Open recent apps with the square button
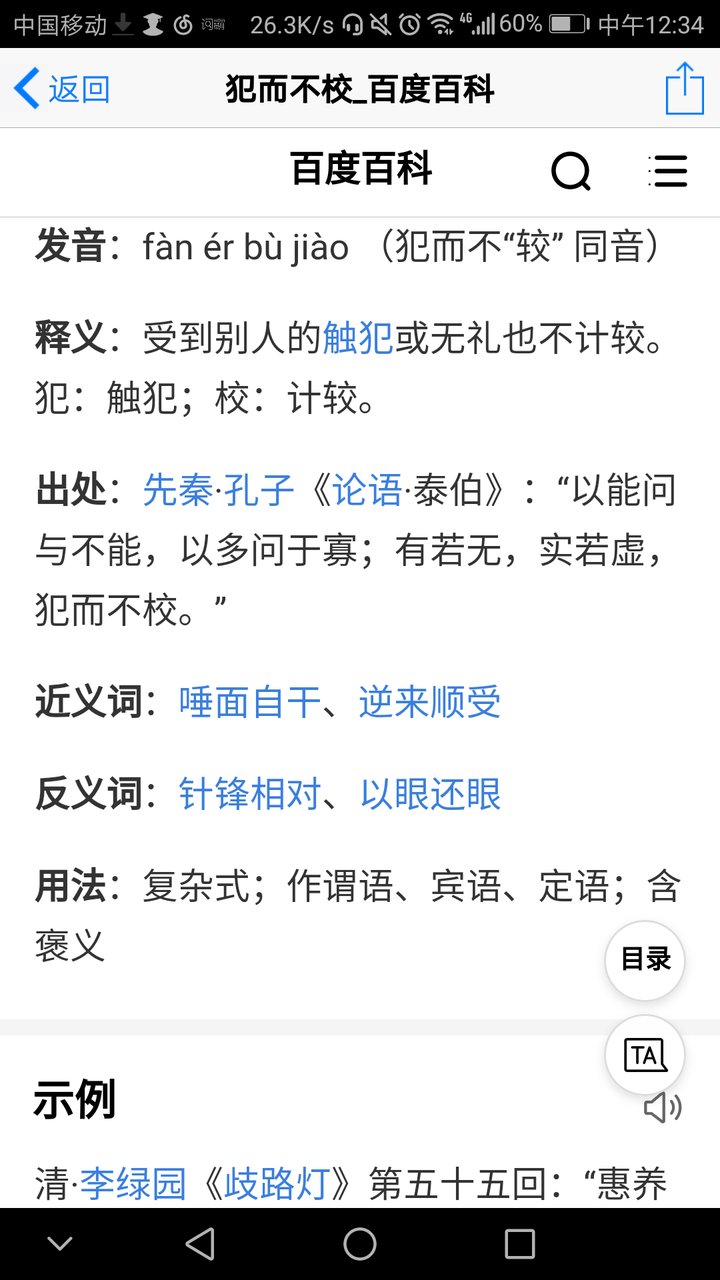Screen dimensions: 720x1280 520,1244
